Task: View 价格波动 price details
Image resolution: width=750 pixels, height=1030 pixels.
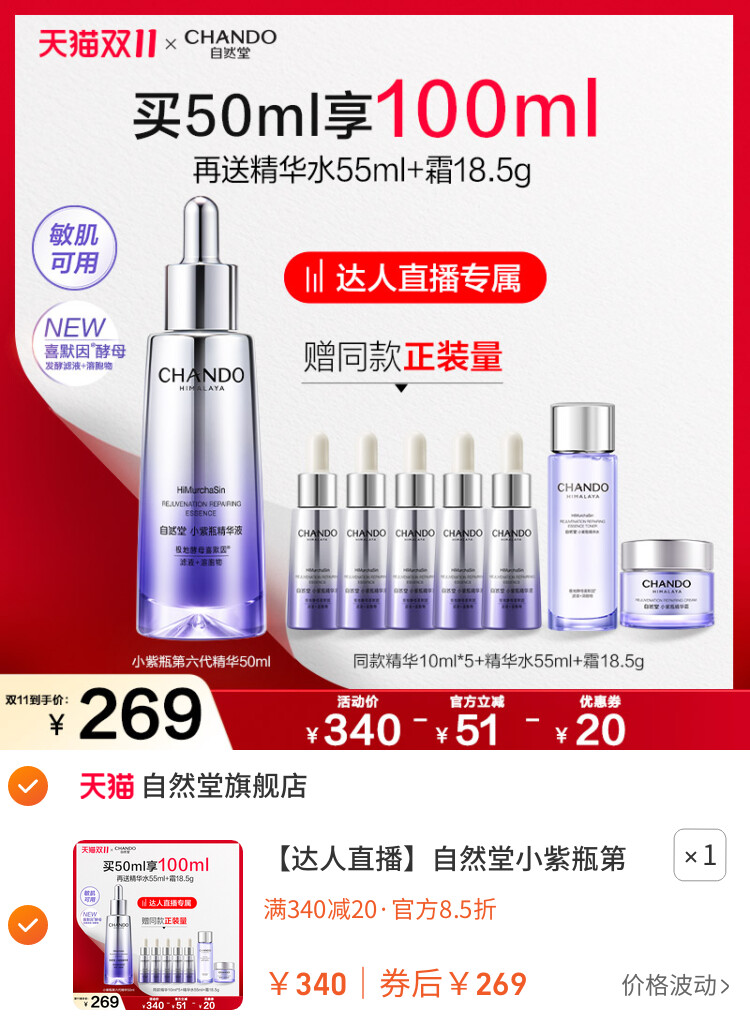Action: click(x=675, y=984)
